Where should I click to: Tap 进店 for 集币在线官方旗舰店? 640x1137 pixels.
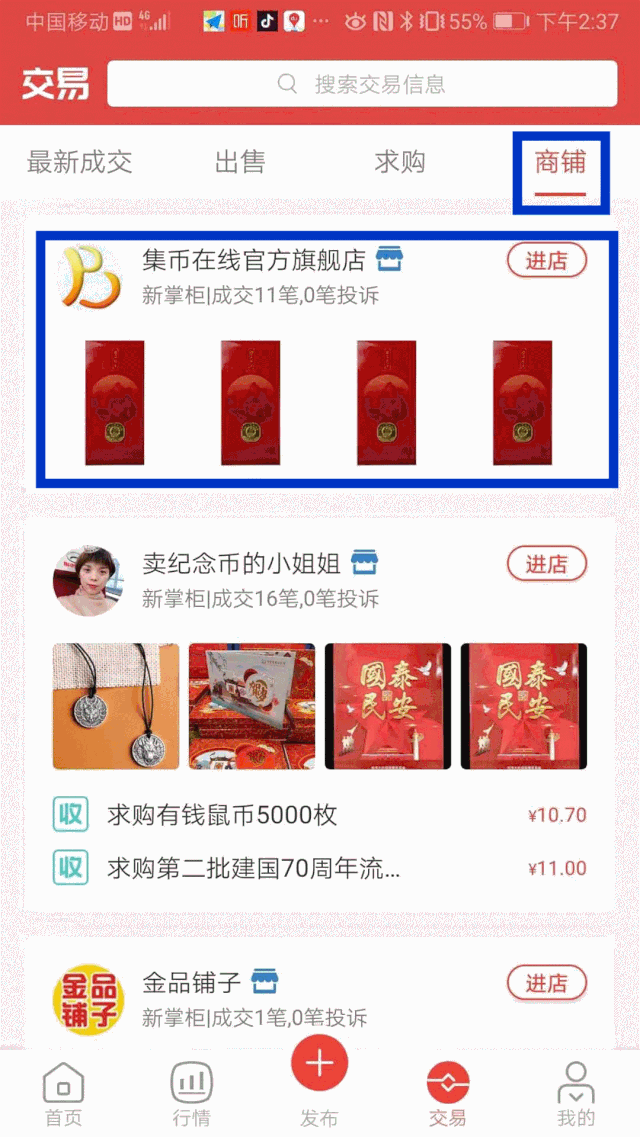coord(546,261)
